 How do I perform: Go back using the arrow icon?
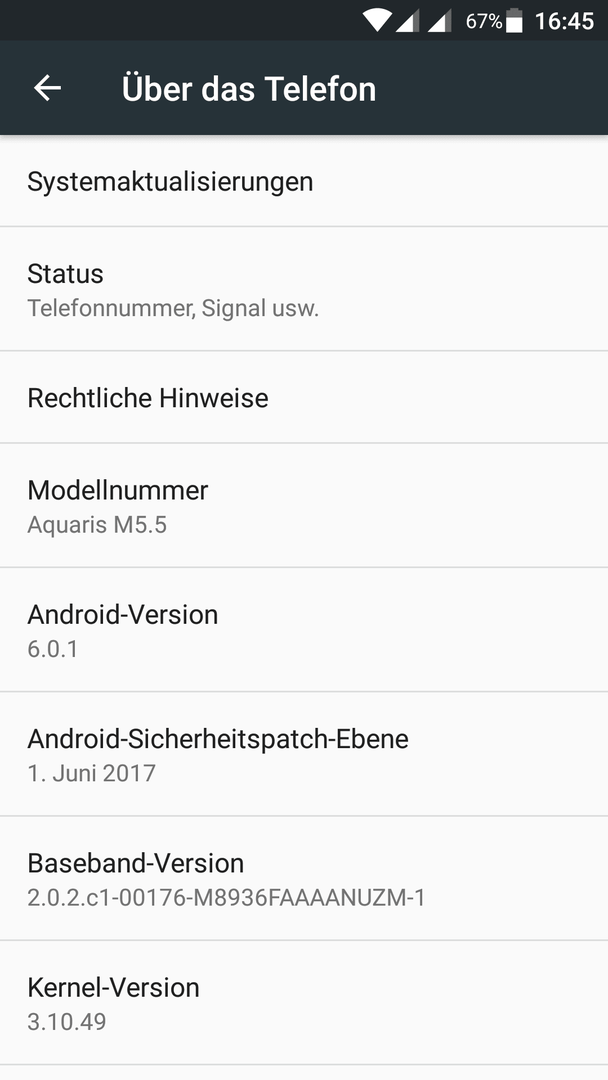[x=48, y=88]
